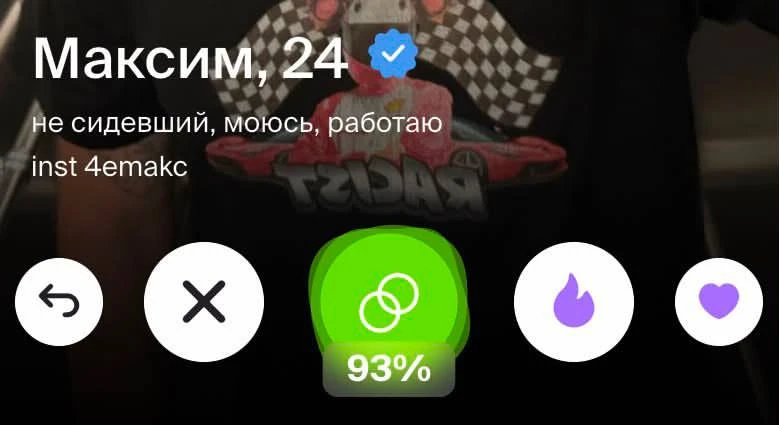The image size is (779, 425).
Task: Reject Максим's profile with the X button
Action: [x=204, y=302]
